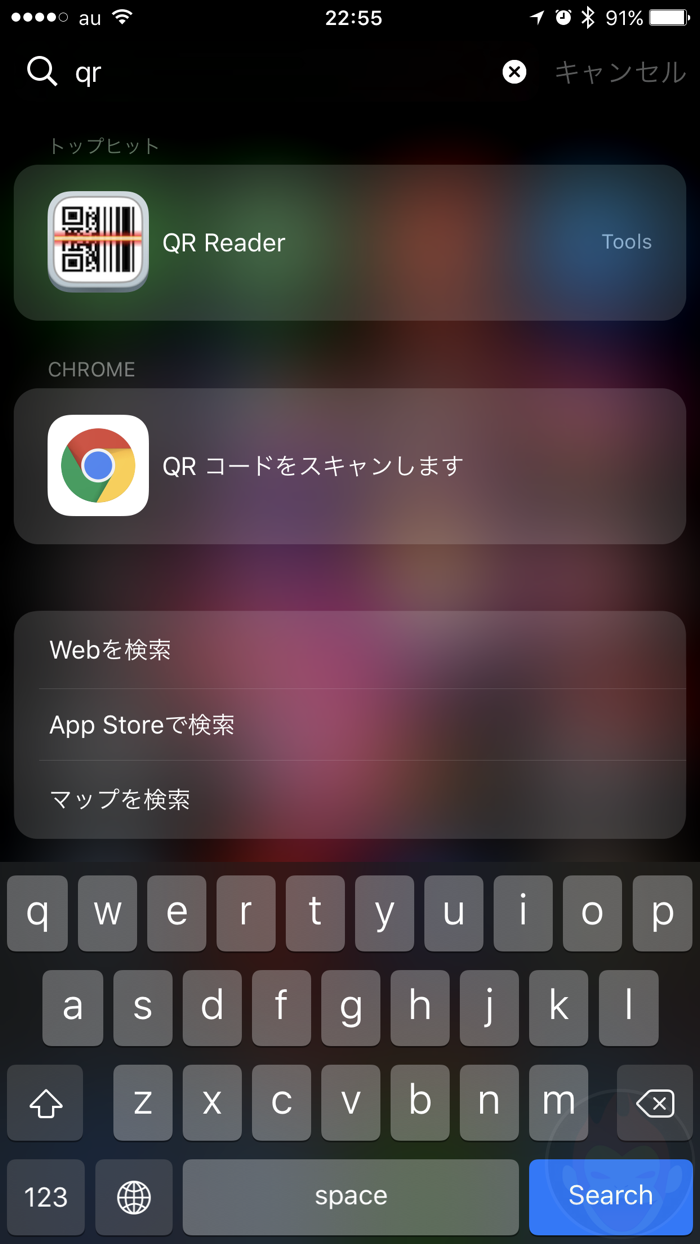Tap キャンセル to cancel the search
This screenshot has width=700, height=1244.
619,72
